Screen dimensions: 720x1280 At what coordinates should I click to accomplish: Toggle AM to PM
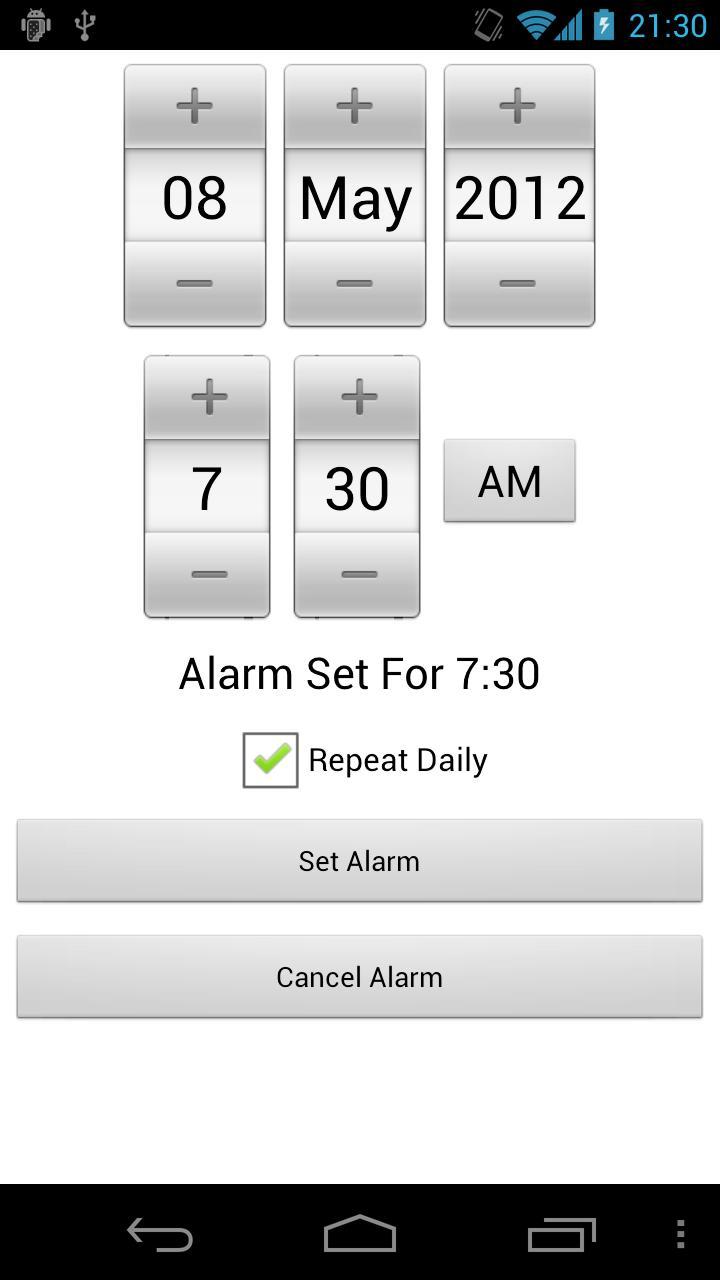point(509,481)
